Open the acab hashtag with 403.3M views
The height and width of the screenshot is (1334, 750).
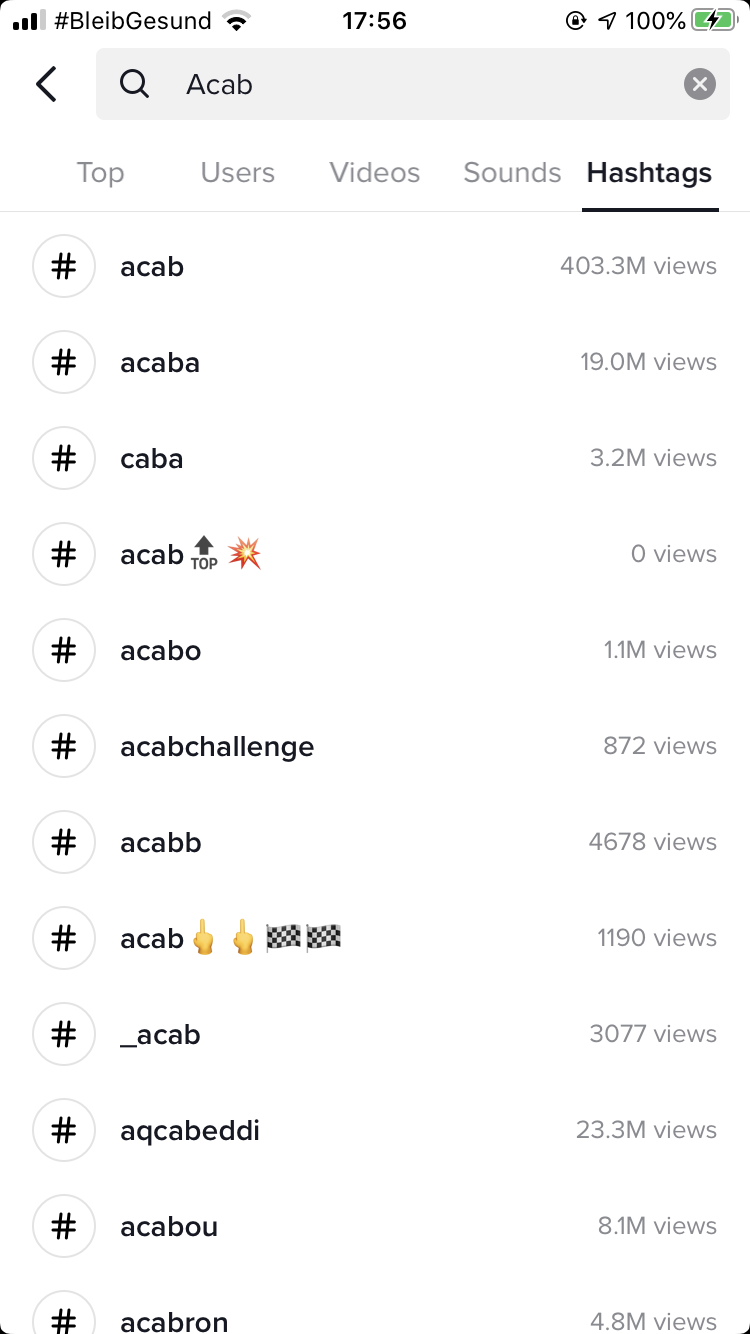click(x=375, y=267)
